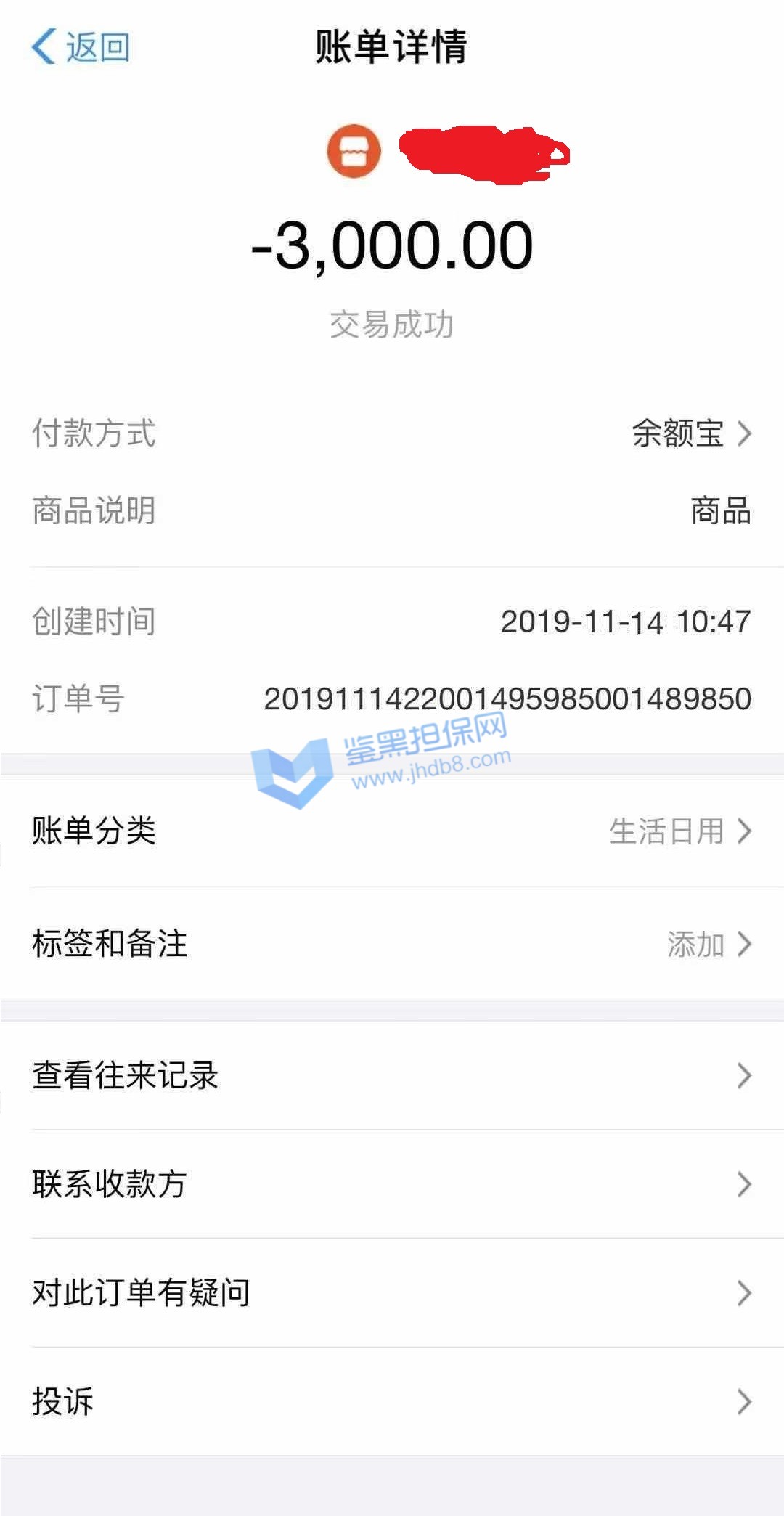Open 付款方式 余额宝 details
The width and height of the screenshot is (784, 1516).
690,433
